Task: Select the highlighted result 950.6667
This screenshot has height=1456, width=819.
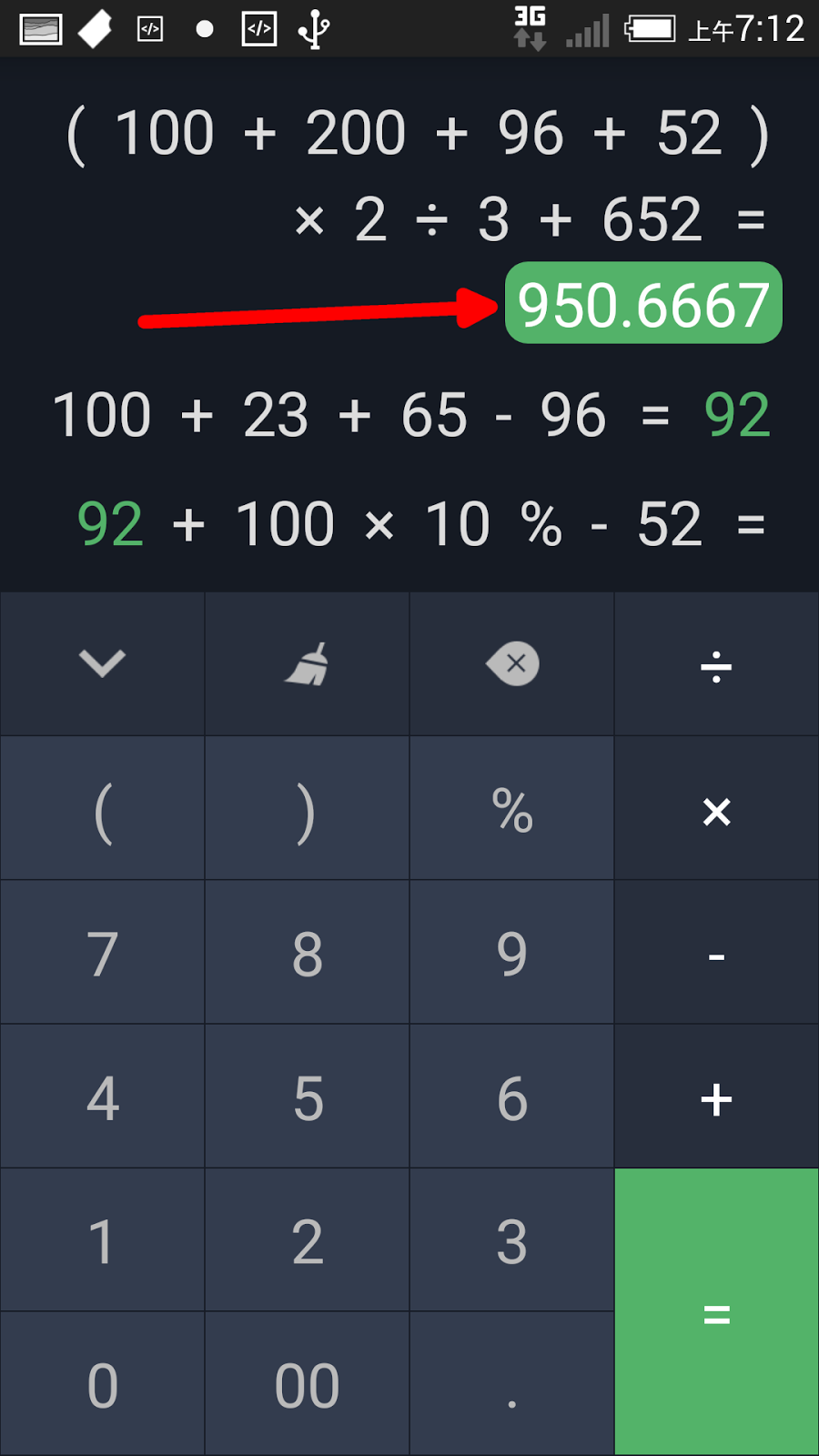Action: (642, 304)
